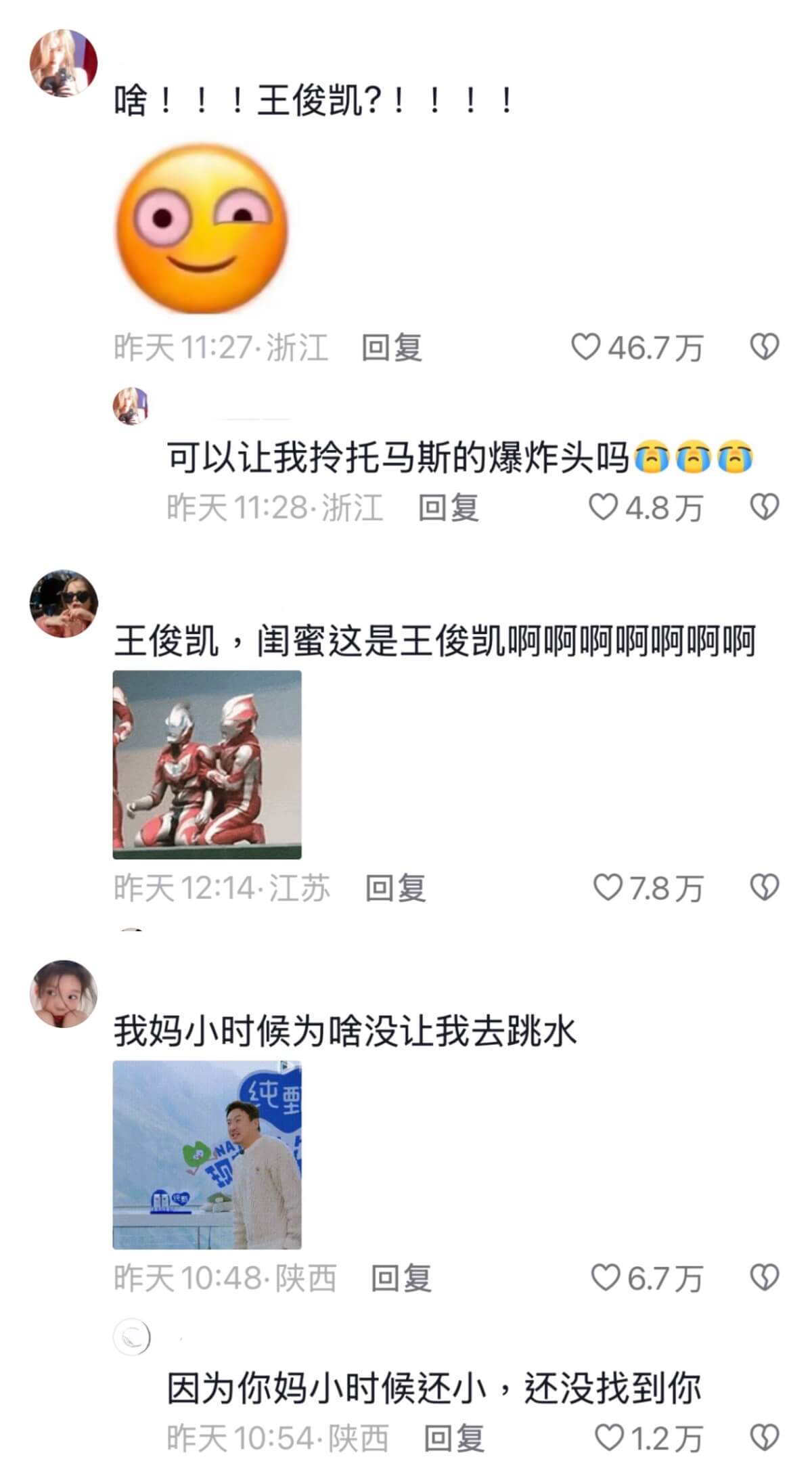
Task: Reply to the 昨天 10:48 陕西 comment
Action: pyautogui.click(x=401, y=1278)
